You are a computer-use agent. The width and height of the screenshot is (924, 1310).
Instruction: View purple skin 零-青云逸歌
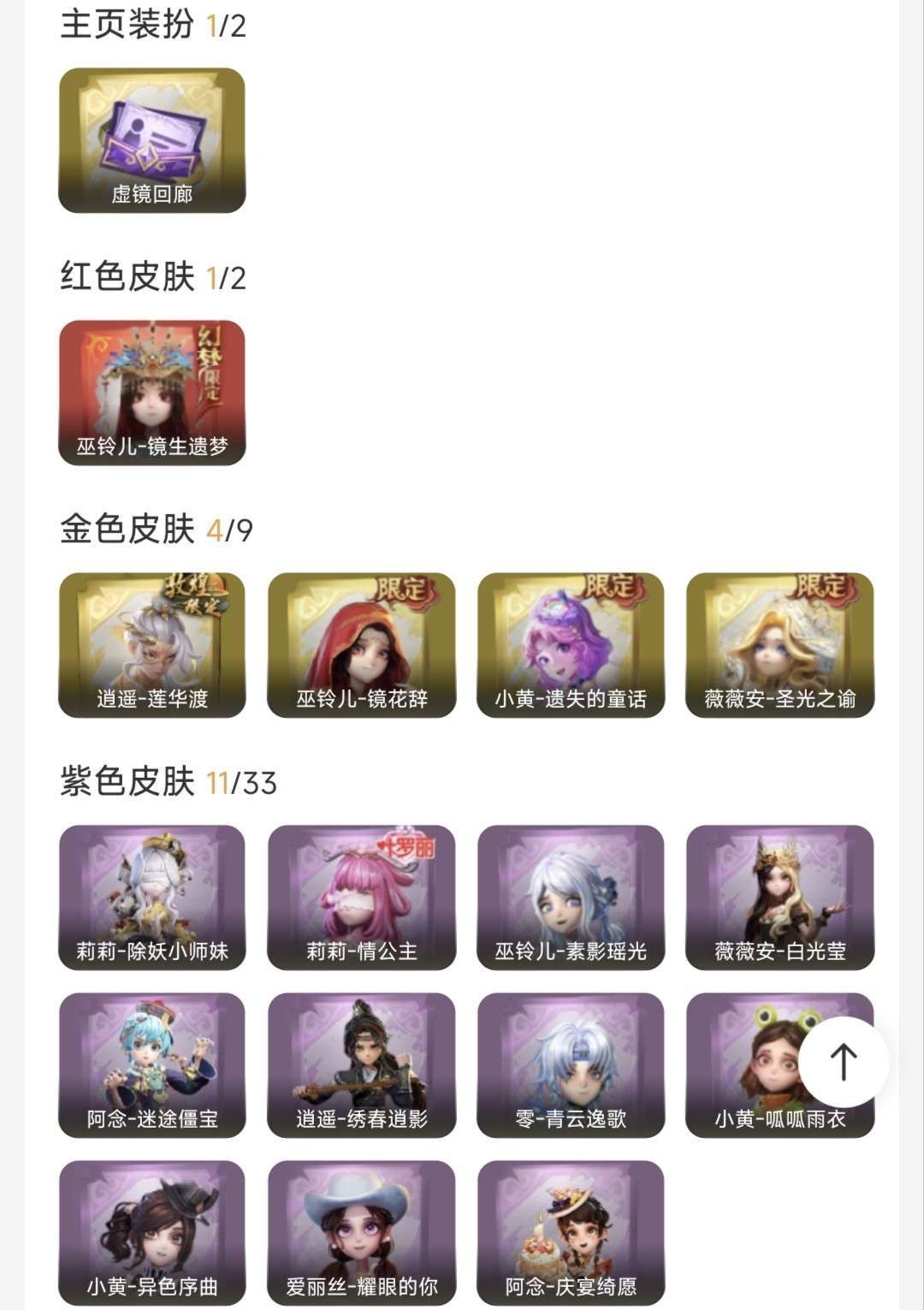click(571, 1064)
